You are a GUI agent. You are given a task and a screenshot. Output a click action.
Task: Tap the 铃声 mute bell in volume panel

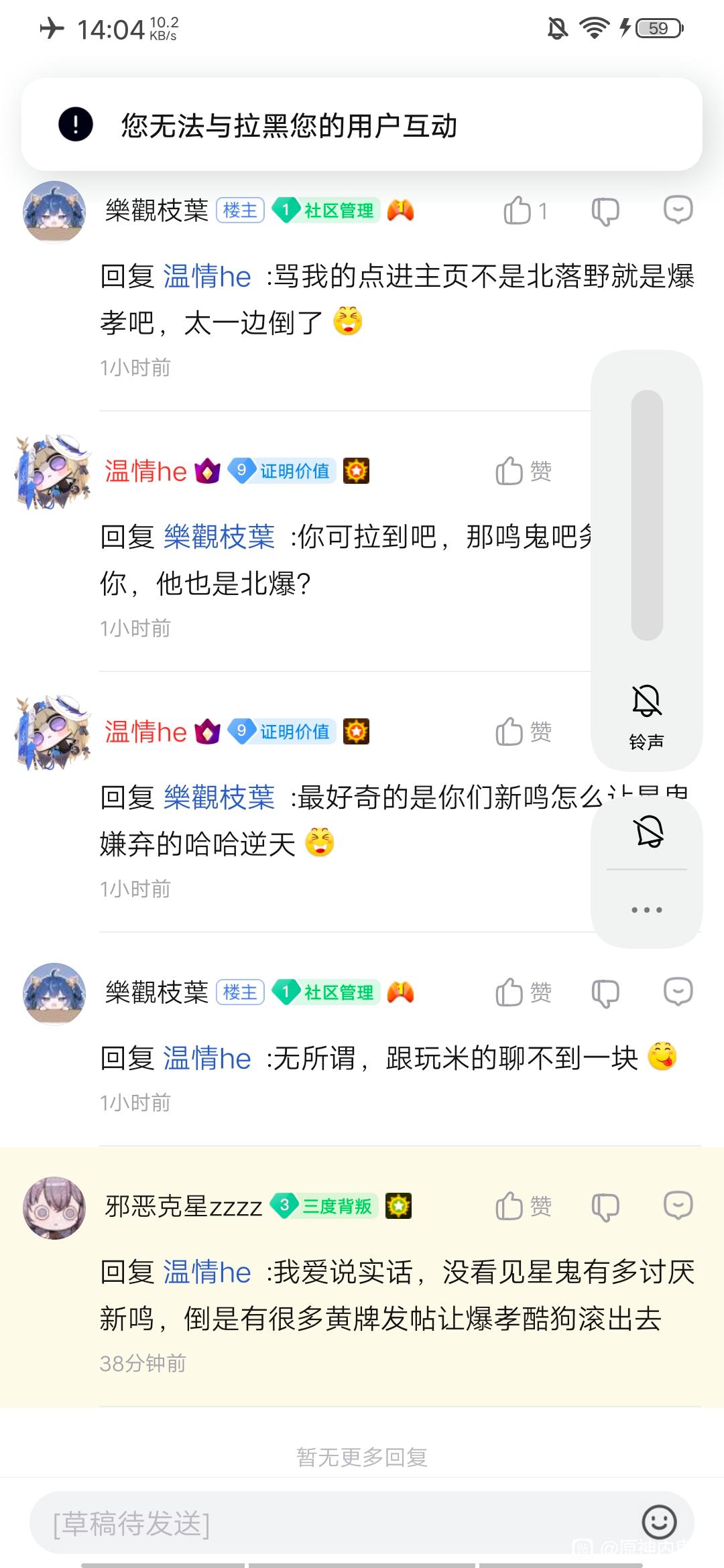pos(647,701)
